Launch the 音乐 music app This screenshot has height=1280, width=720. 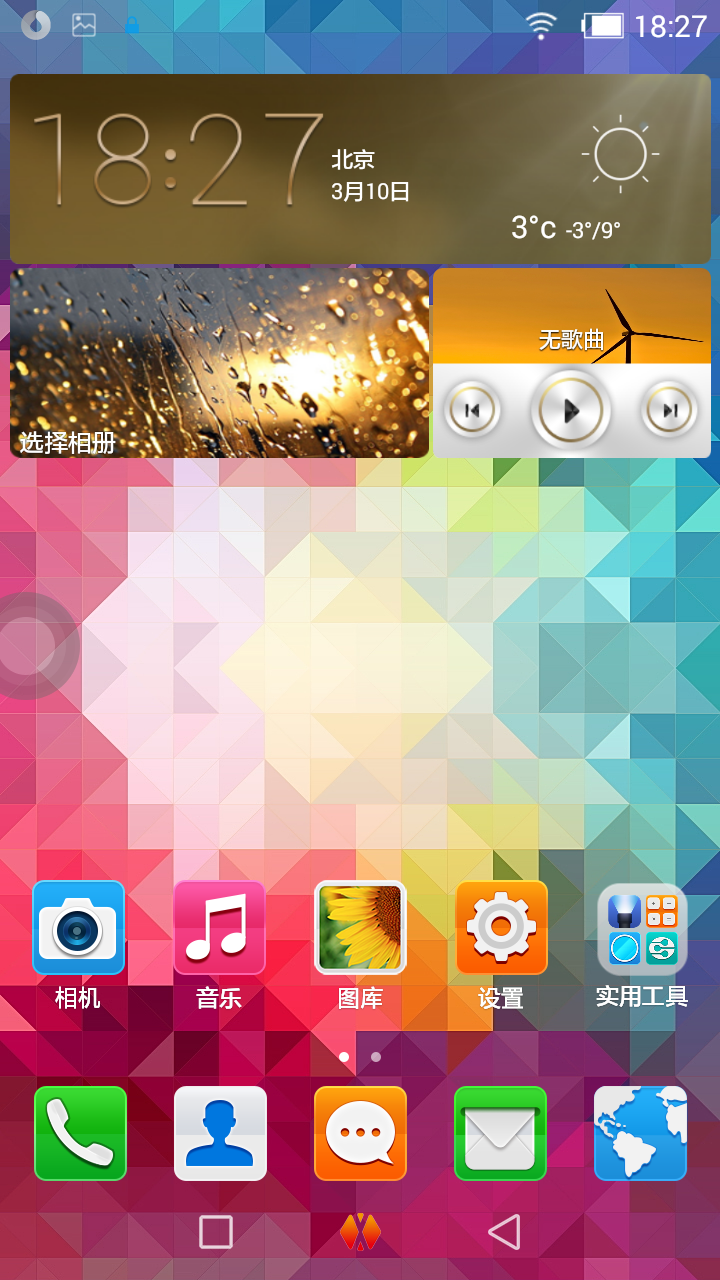coord(219,927)
